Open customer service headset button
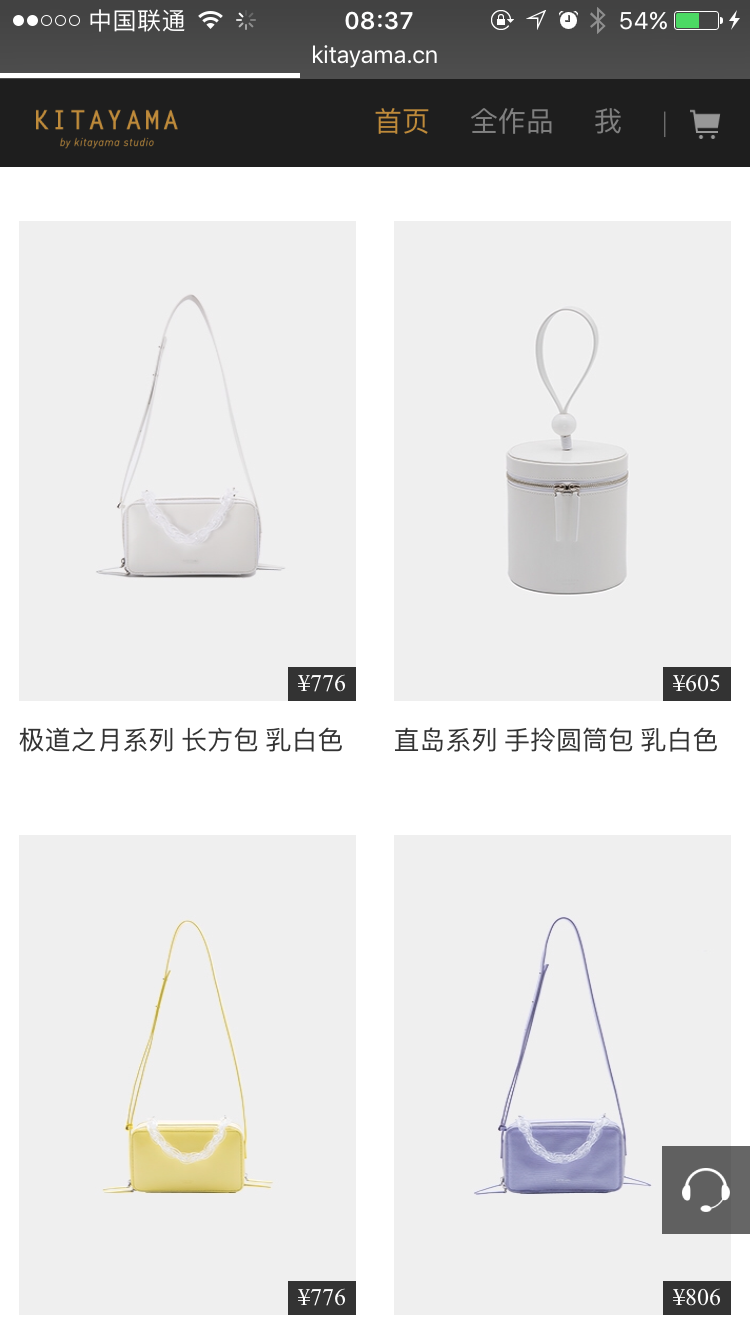 coord(706,1190)
